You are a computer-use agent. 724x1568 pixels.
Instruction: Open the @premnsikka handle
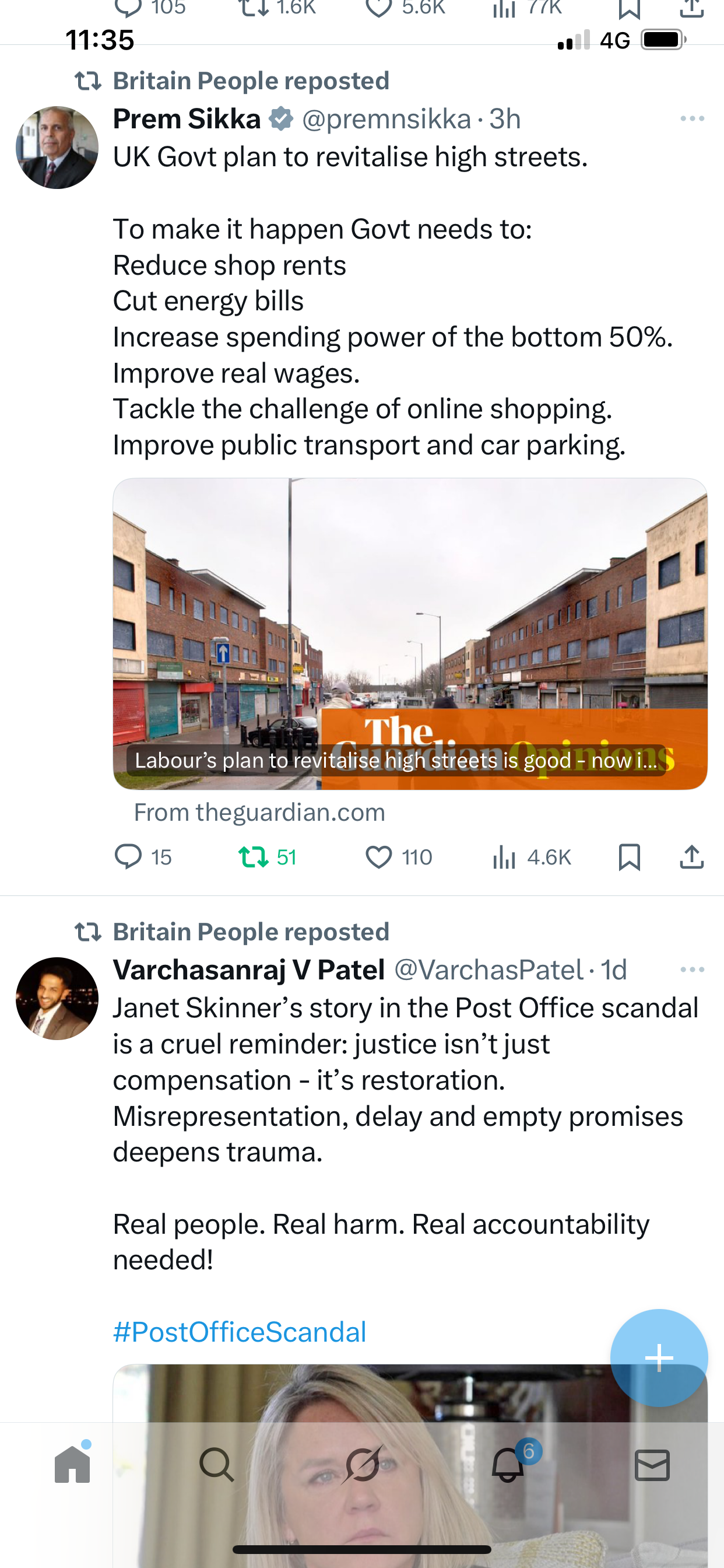tap(386, 118)
